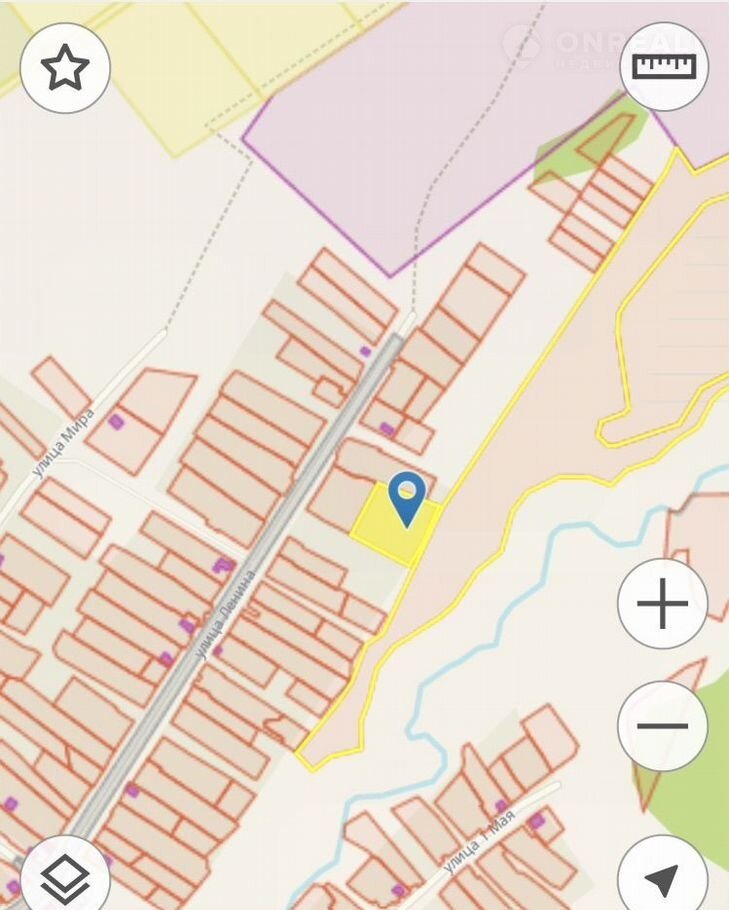Zoom in with the plus button
The height and width of the screenshot is (910, 729).
click(662, 604)
